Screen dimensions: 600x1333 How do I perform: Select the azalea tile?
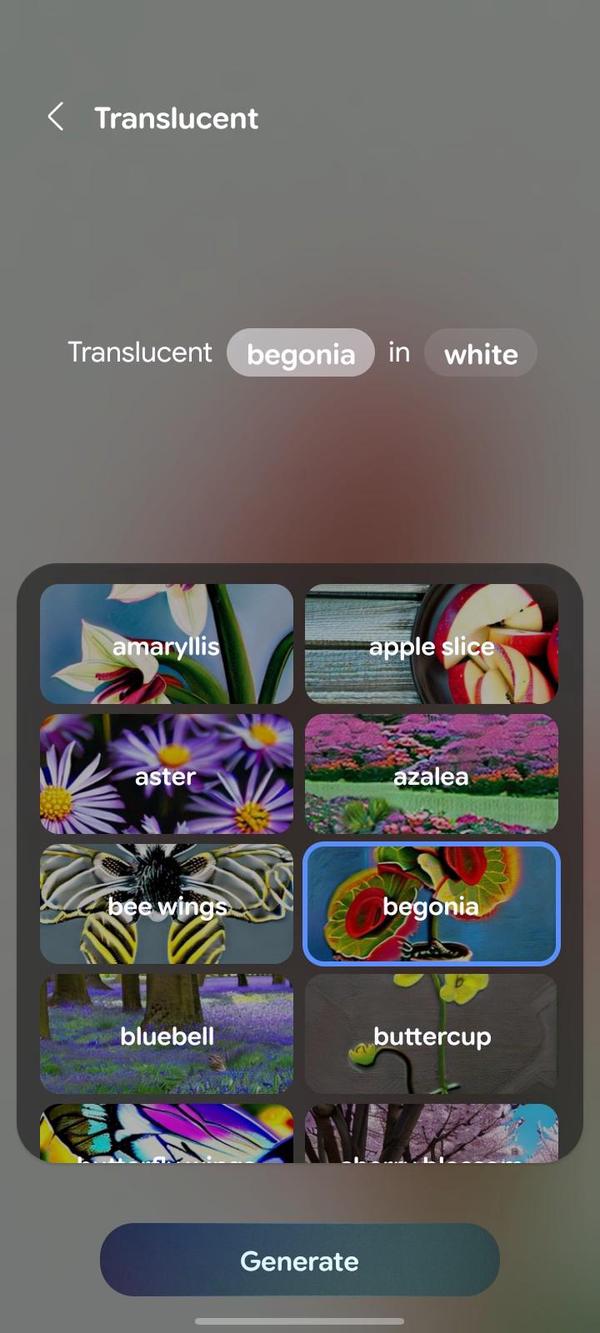pyautogui.click(x=431, y=774)
